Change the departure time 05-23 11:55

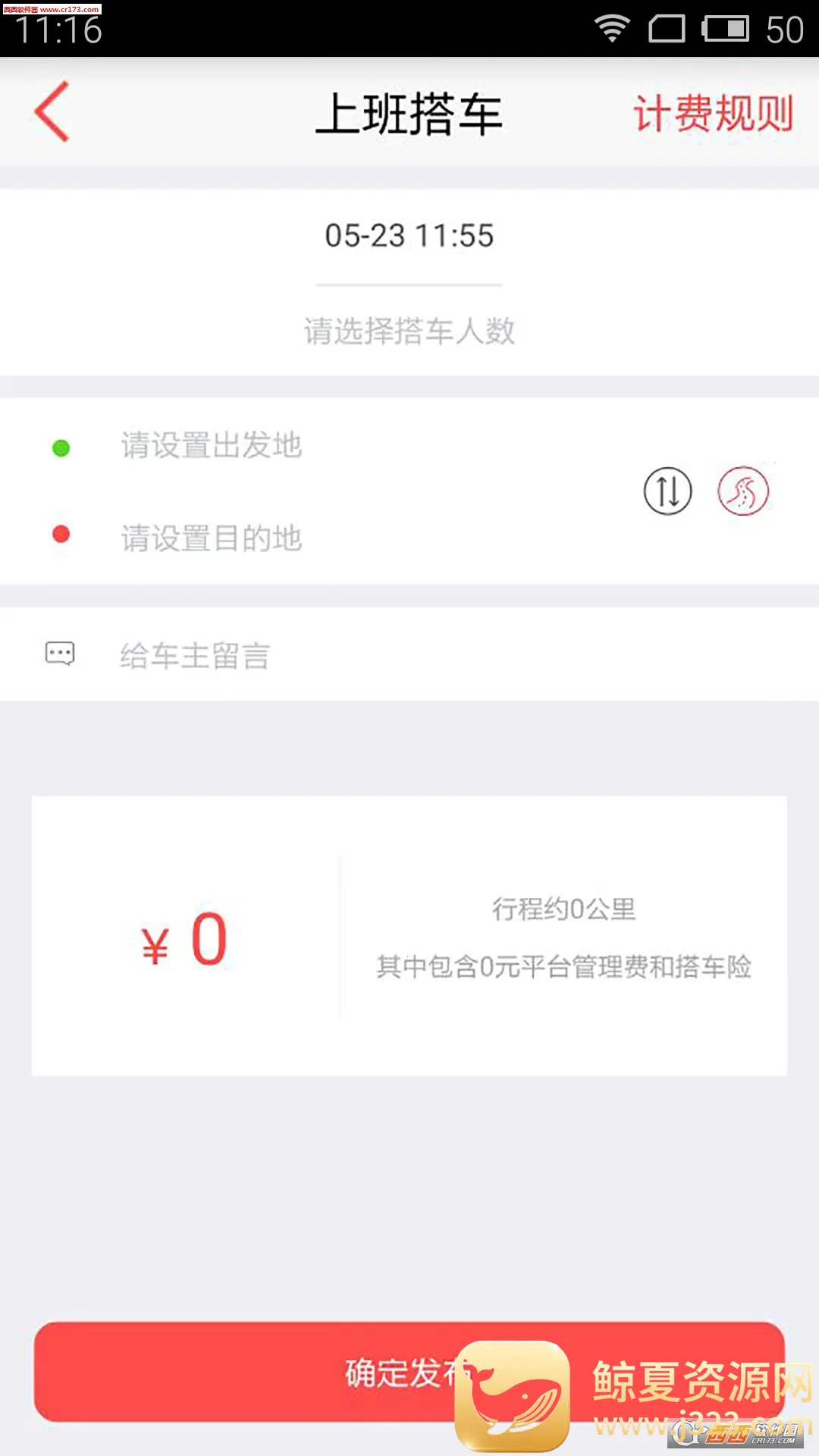pos(409,236)
